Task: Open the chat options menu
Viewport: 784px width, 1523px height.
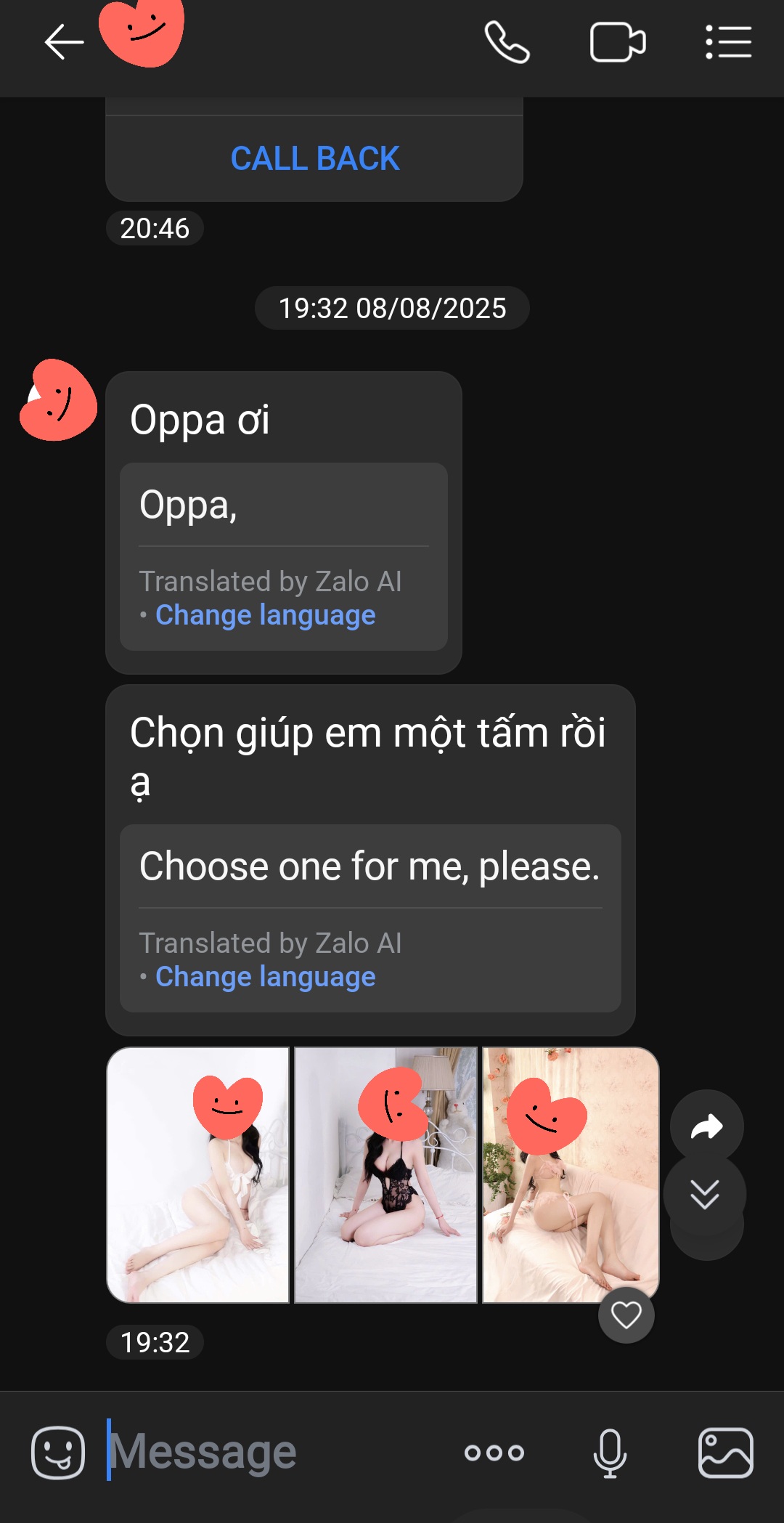Action: click(x=728, y=42)
